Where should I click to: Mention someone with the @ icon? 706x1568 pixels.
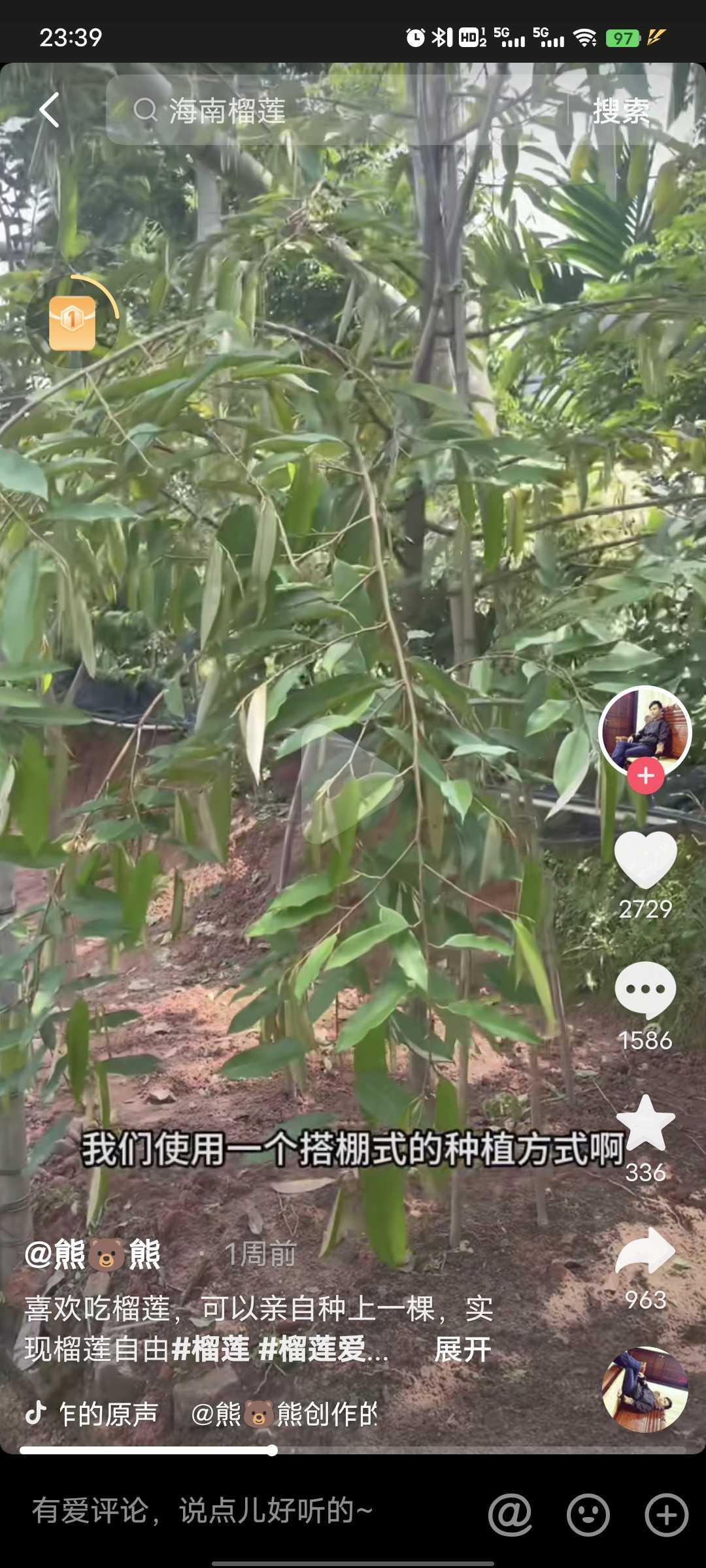pyautogui.click(x=510, y=1514)
